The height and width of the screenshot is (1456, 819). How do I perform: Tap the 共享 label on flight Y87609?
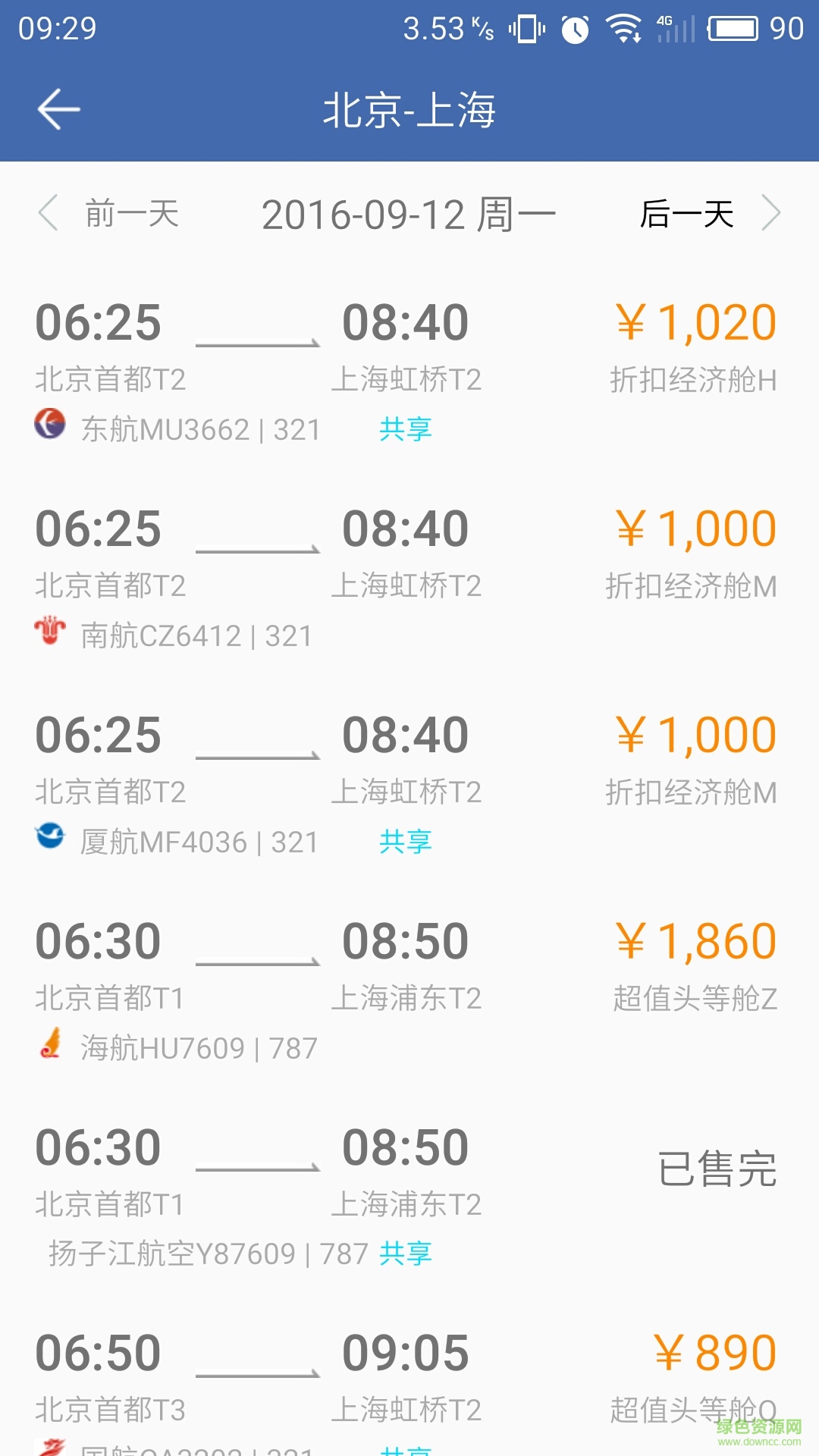(405, 1253)
